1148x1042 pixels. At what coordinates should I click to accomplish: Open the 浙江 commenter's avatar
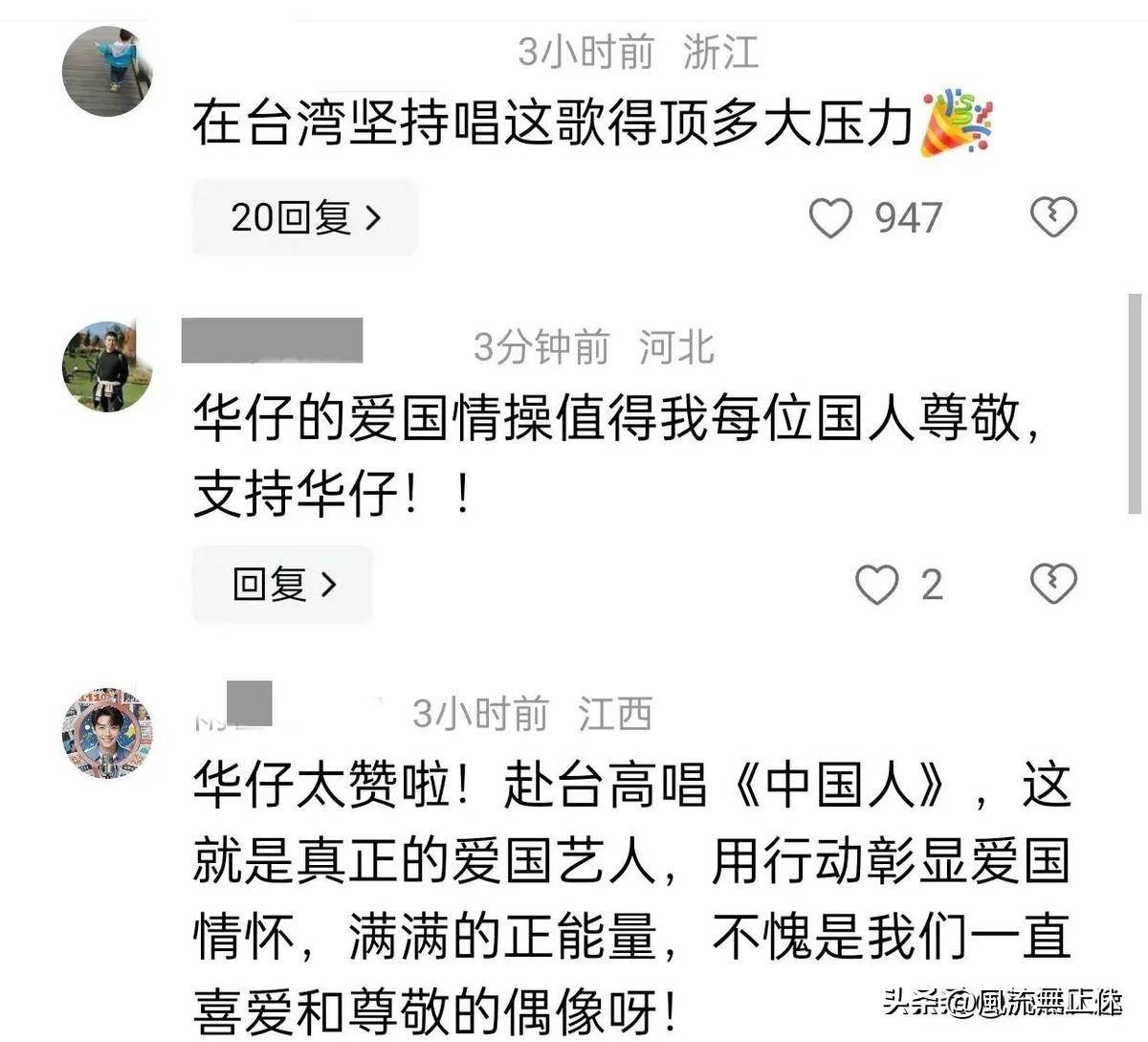coord(107,72)
